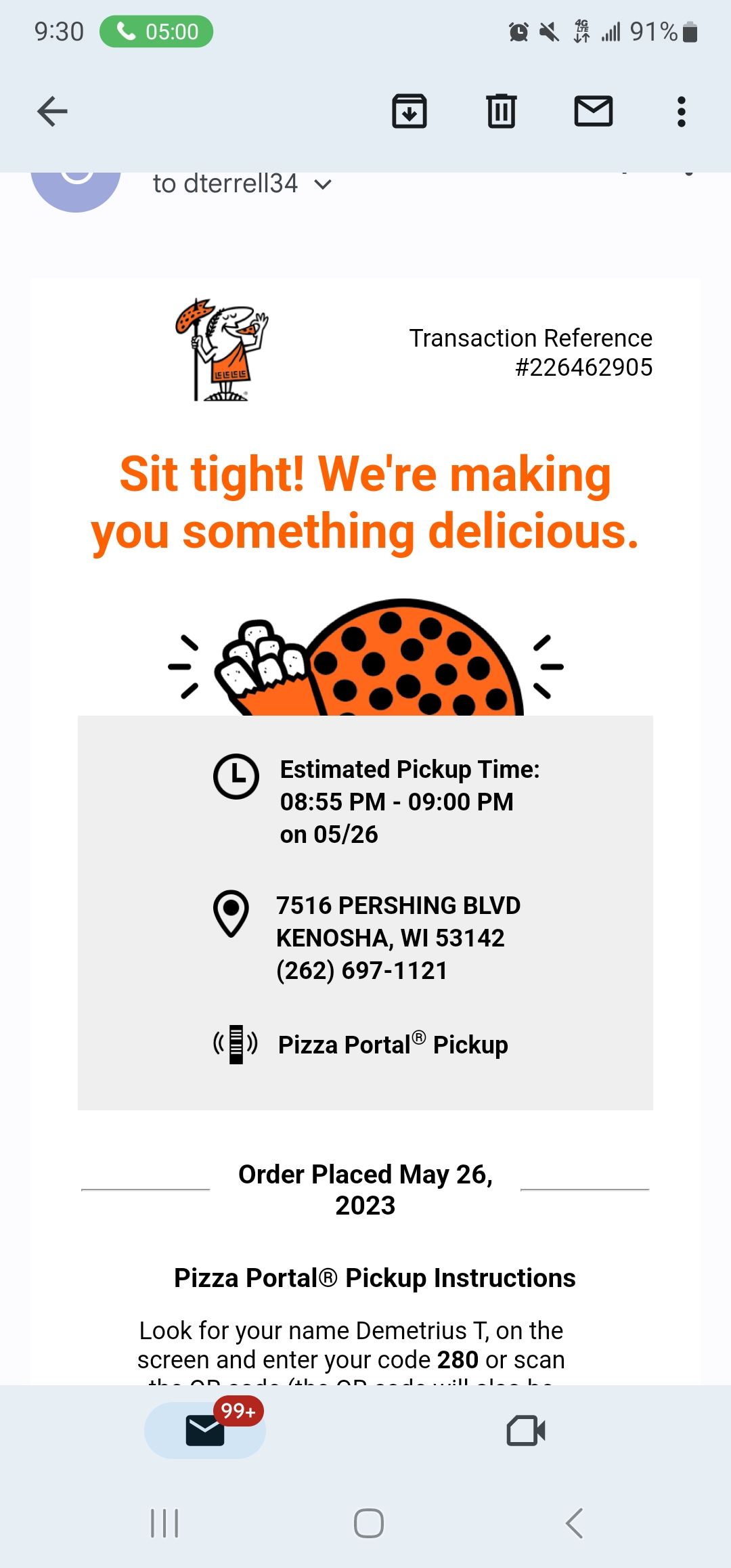Delete this email
The image size is (731, 1568).
pyautogui.click(x=501, y=112)
